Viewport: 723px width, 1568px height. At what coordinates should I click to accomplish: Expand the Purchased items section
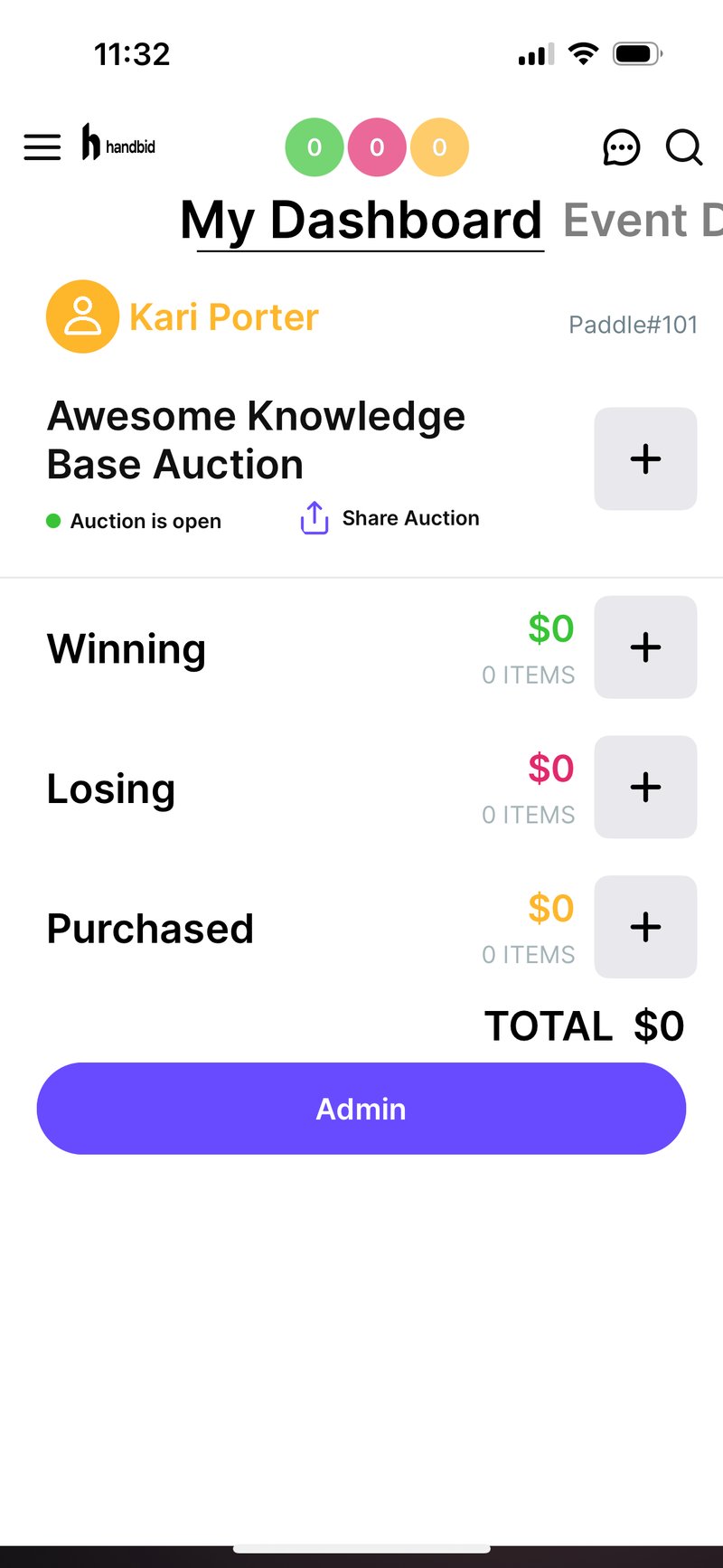pyautogui.click(x=644, y=926)
